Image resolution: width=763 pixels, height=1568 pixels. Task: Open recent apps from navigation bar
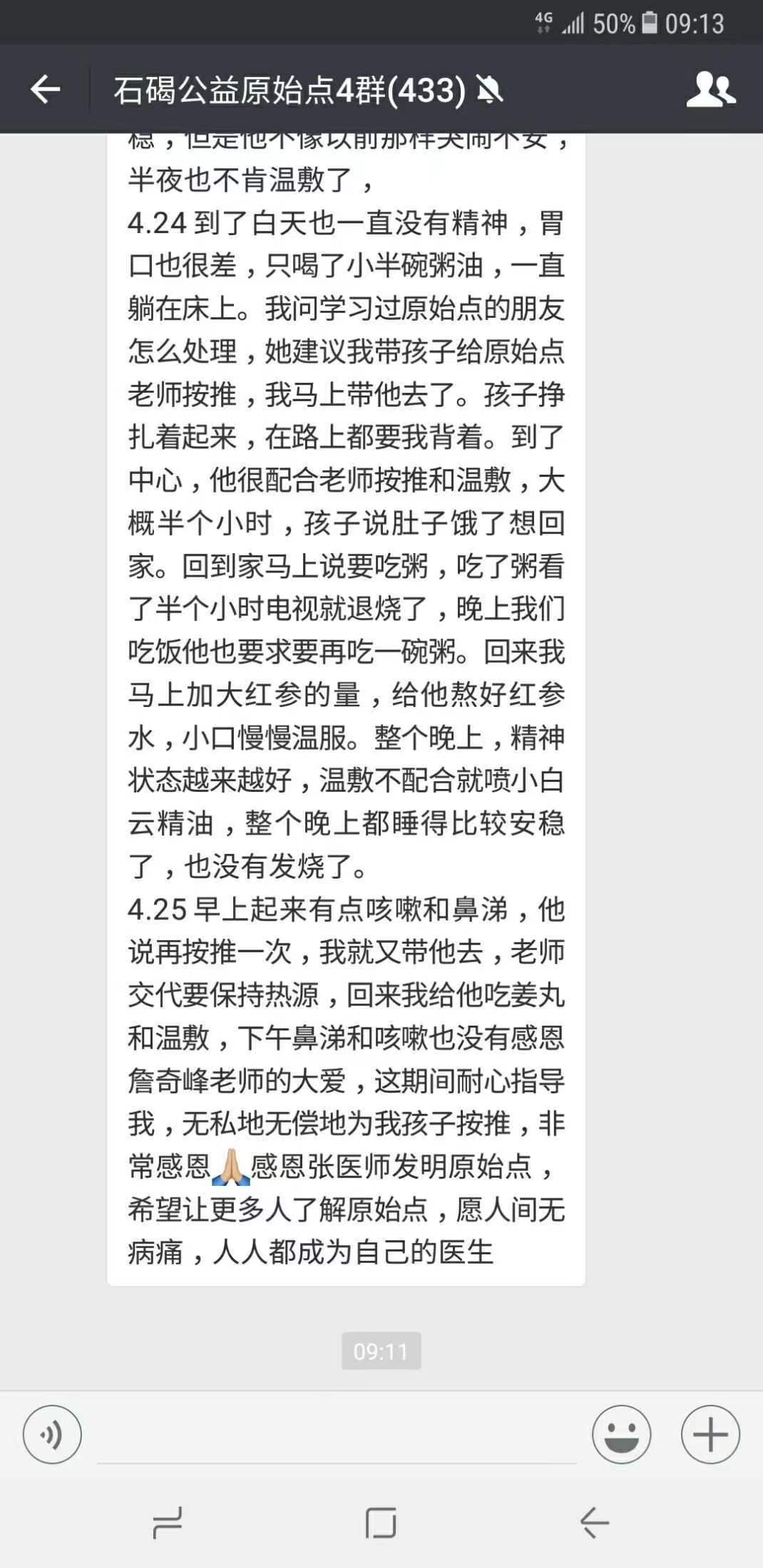(x=168, y=1524)
